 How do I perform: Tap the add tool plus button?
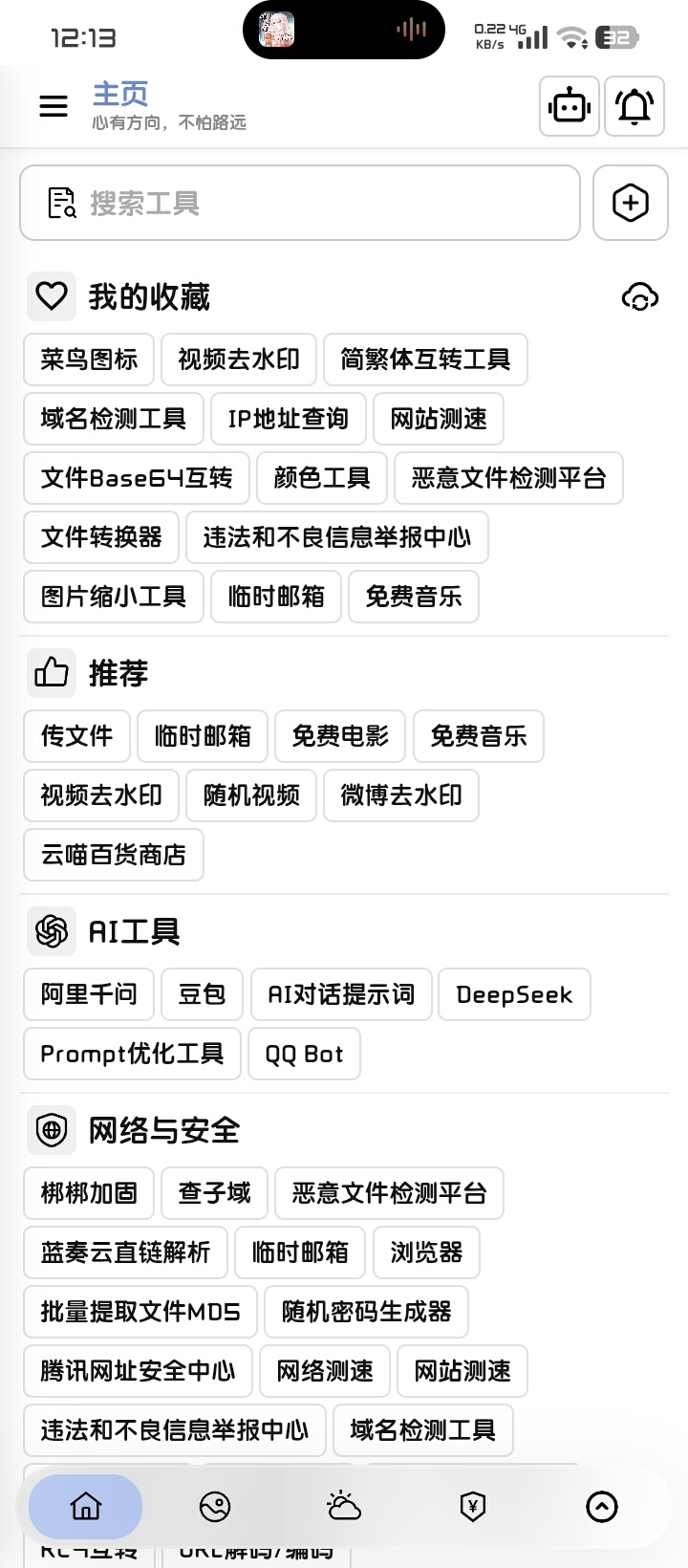pyautogui.click(x=631, y=203)
